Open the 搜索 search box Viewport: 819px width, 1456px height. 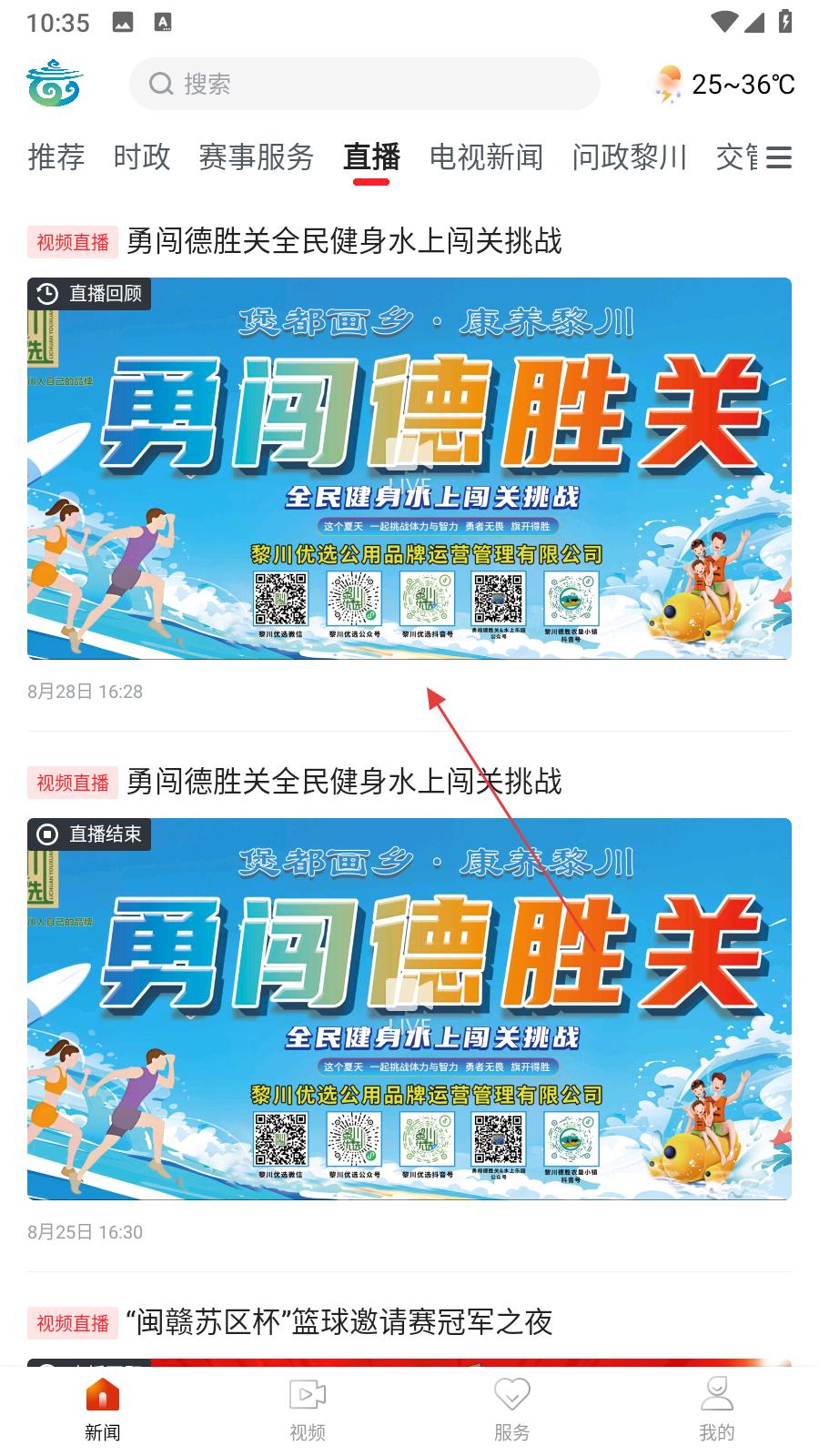(x=364, y=84)
